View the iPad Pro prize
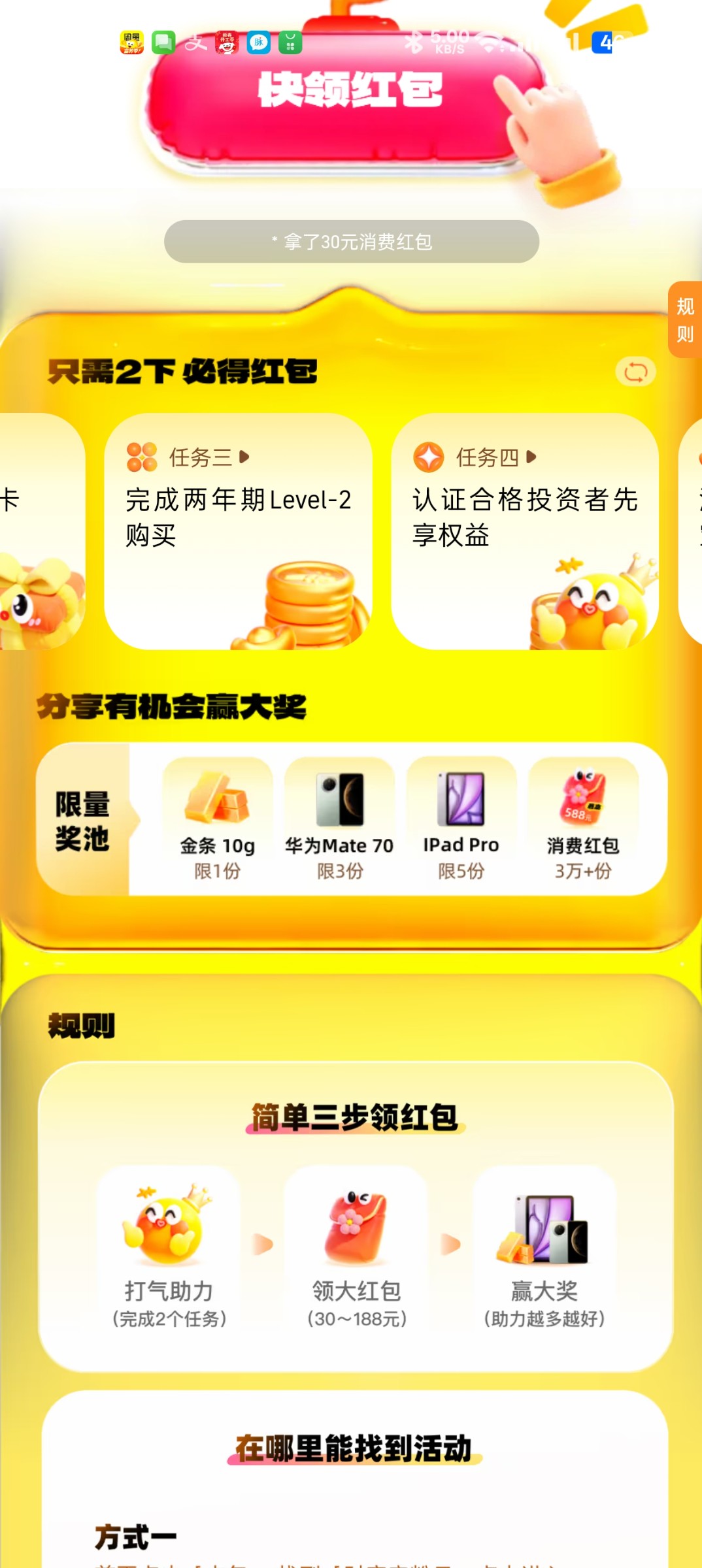The width and height of the screenshot is (702, 1568). tap(461, 819)
